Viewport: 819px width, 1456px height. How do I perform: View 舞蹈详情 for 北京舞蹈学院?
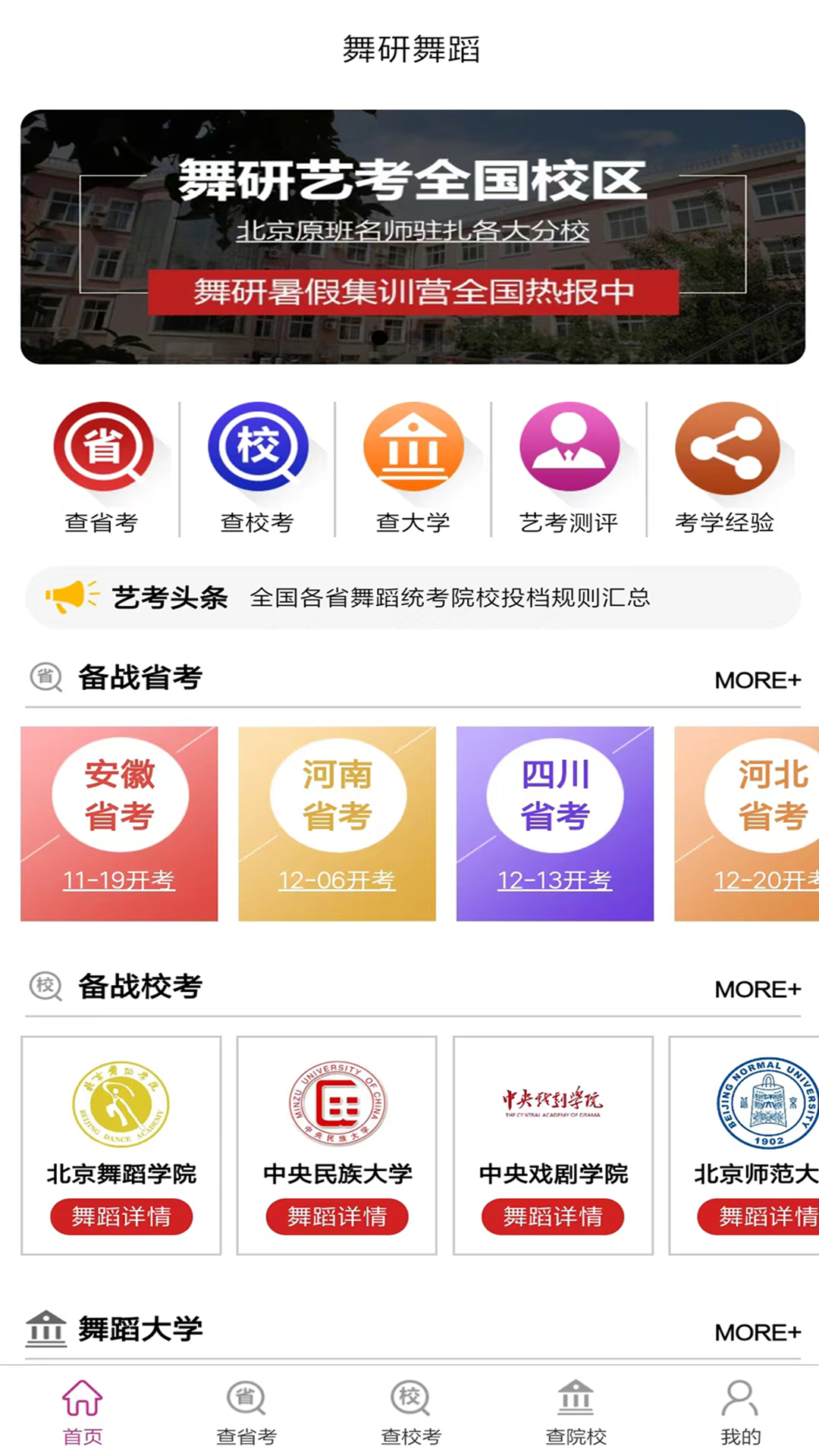(x=121, y=1216)
